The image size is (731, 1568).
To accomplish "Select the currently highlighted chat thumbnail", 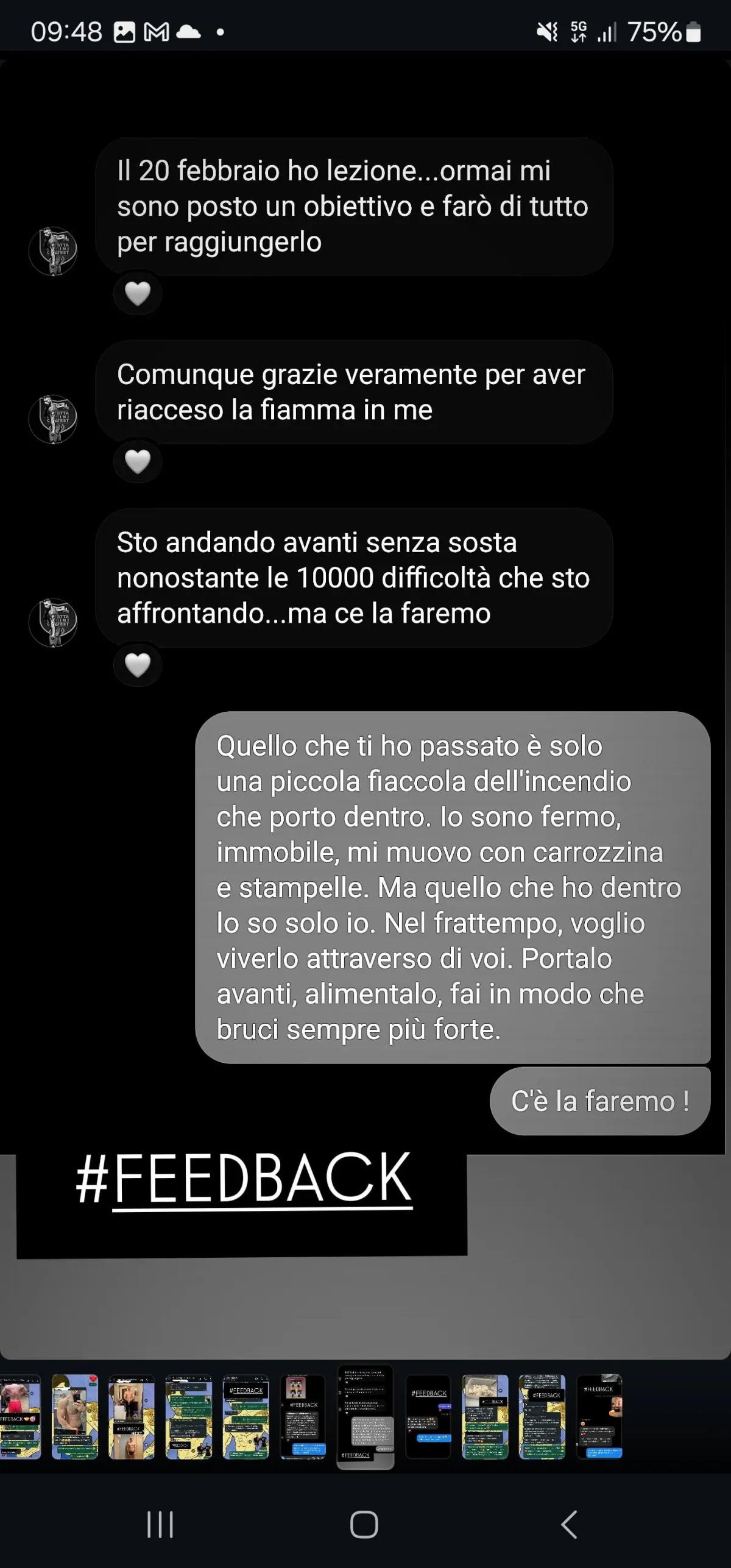I will (365, 1416).
